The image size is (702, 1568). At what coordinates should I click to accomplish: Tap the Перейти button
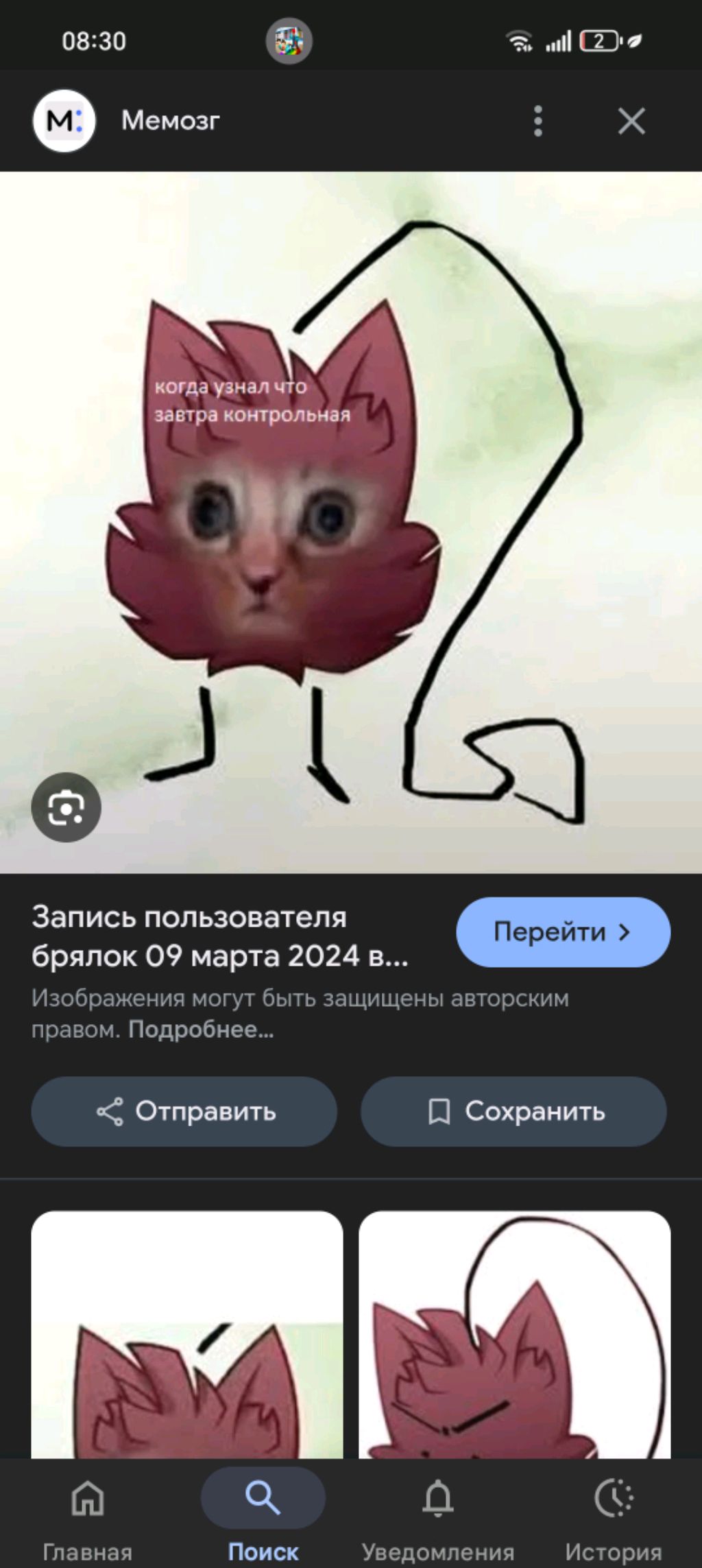click(563, 932)
